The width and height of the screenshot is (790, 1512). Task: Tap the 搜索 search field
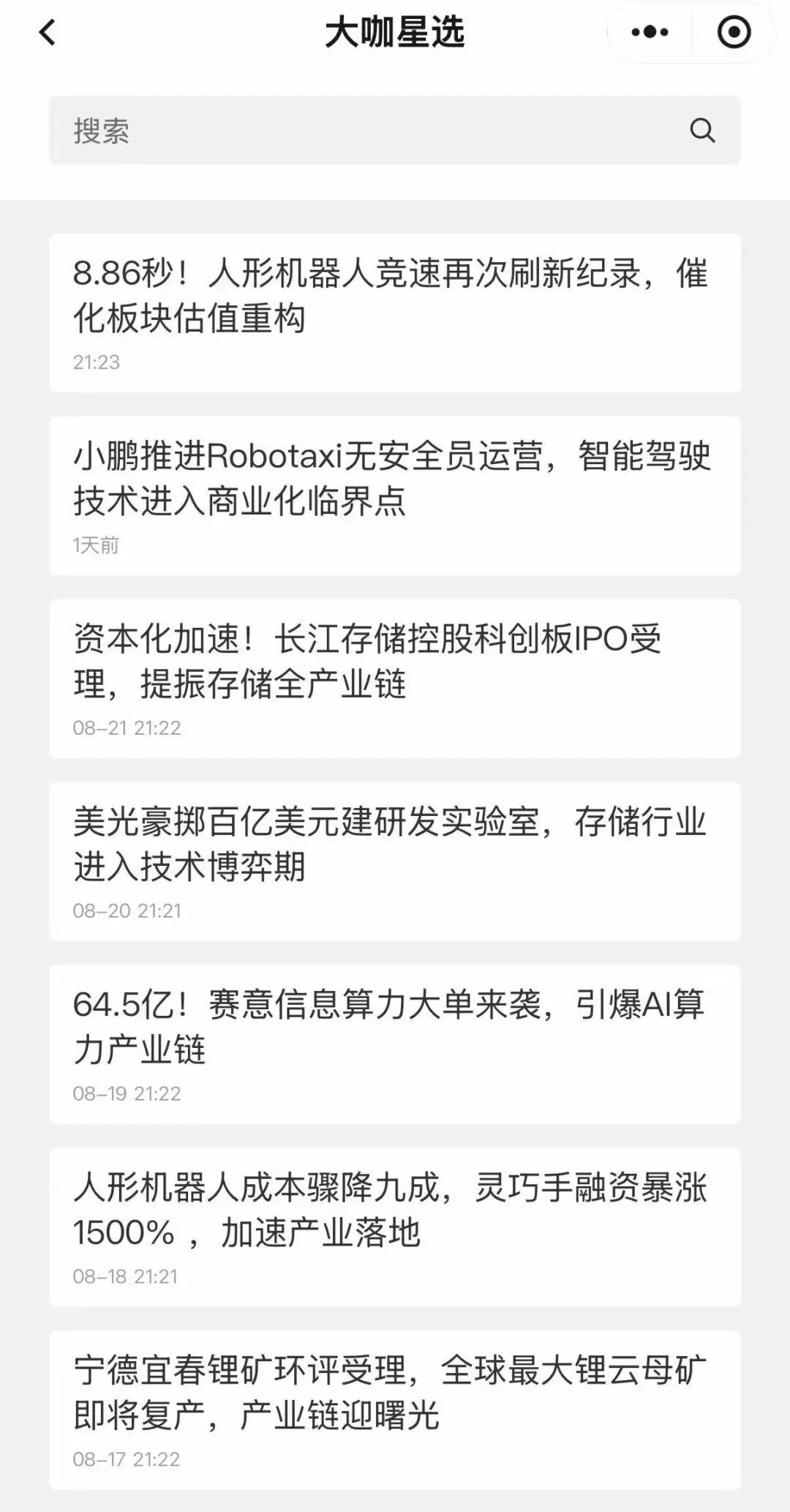pyautogui.click(x=395, y=130)
